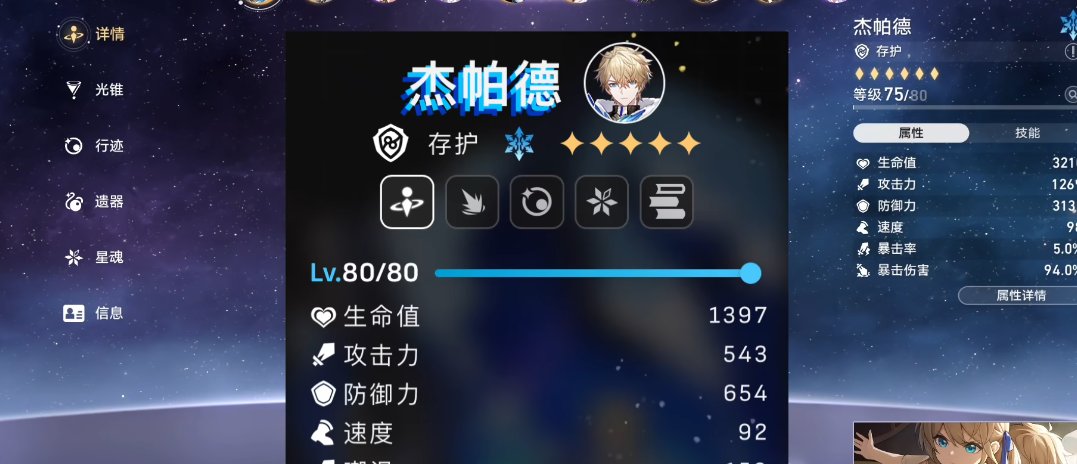Open the eidolon star icon tab
The width and height of the screenshot is (1077, 464).
click(x=602, y=202)
